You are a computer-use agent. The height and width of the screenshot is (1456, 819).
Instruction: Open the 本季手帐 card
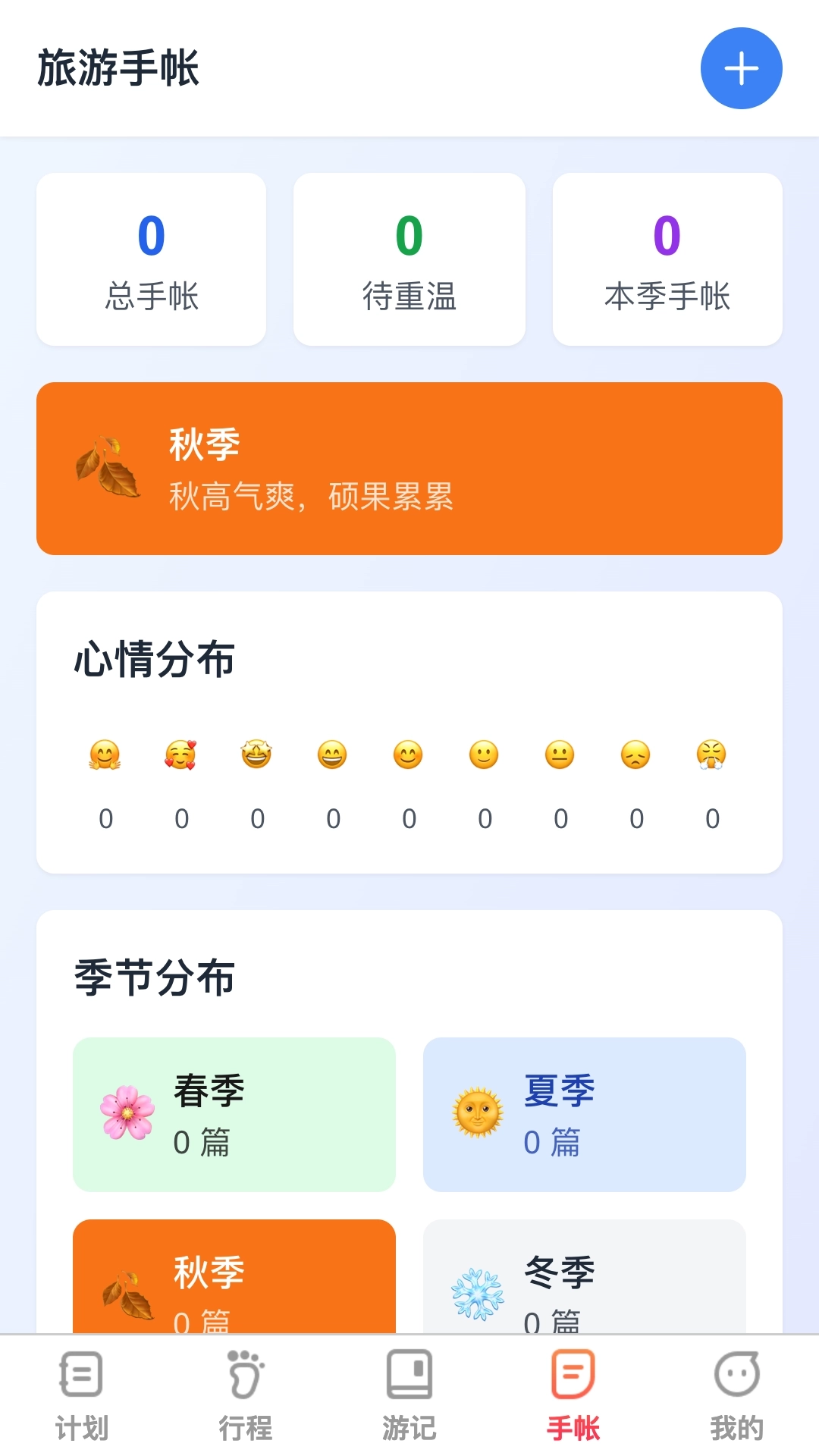tap(667, 259)
